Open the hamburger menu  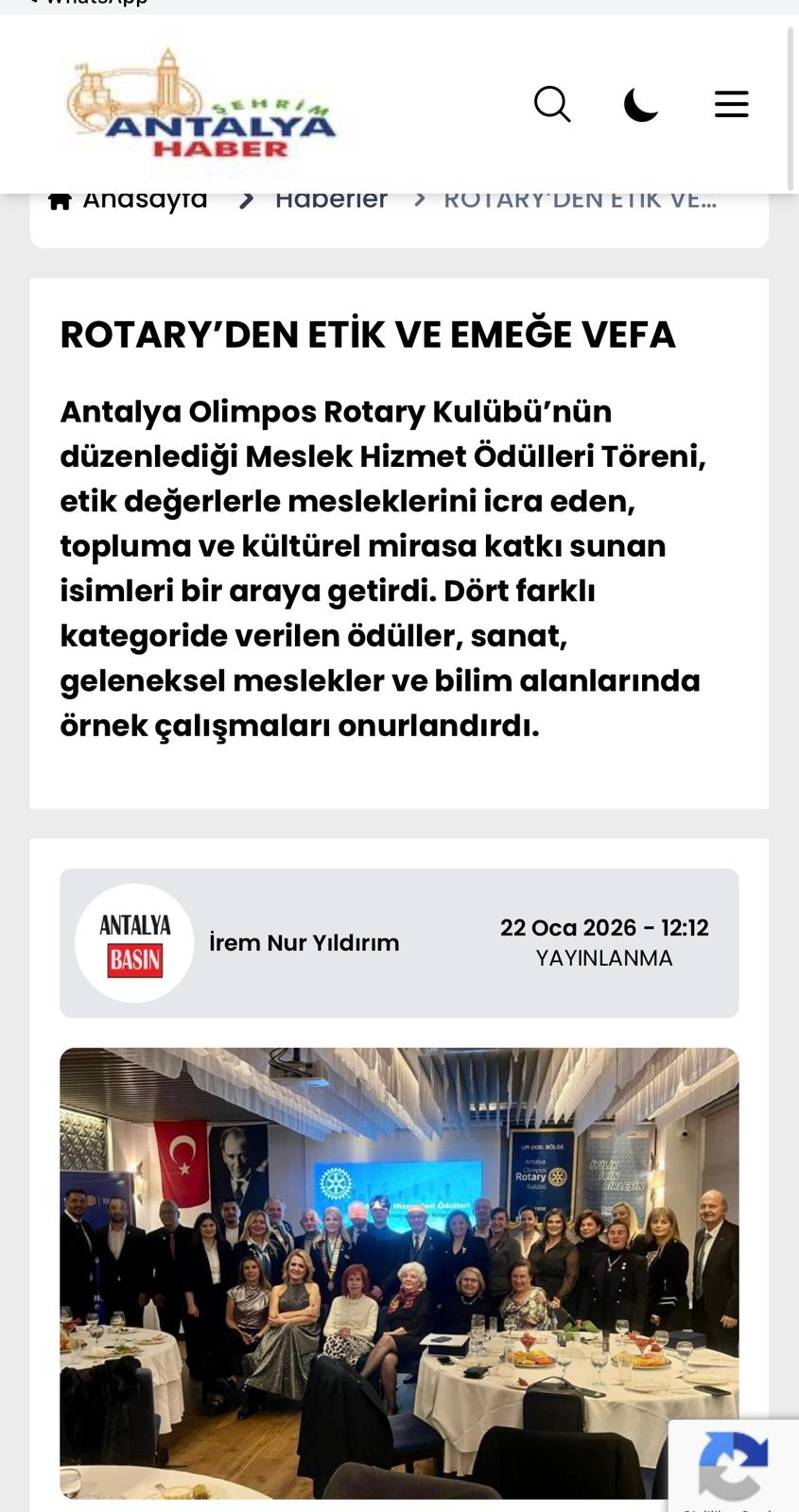[731, 104]
